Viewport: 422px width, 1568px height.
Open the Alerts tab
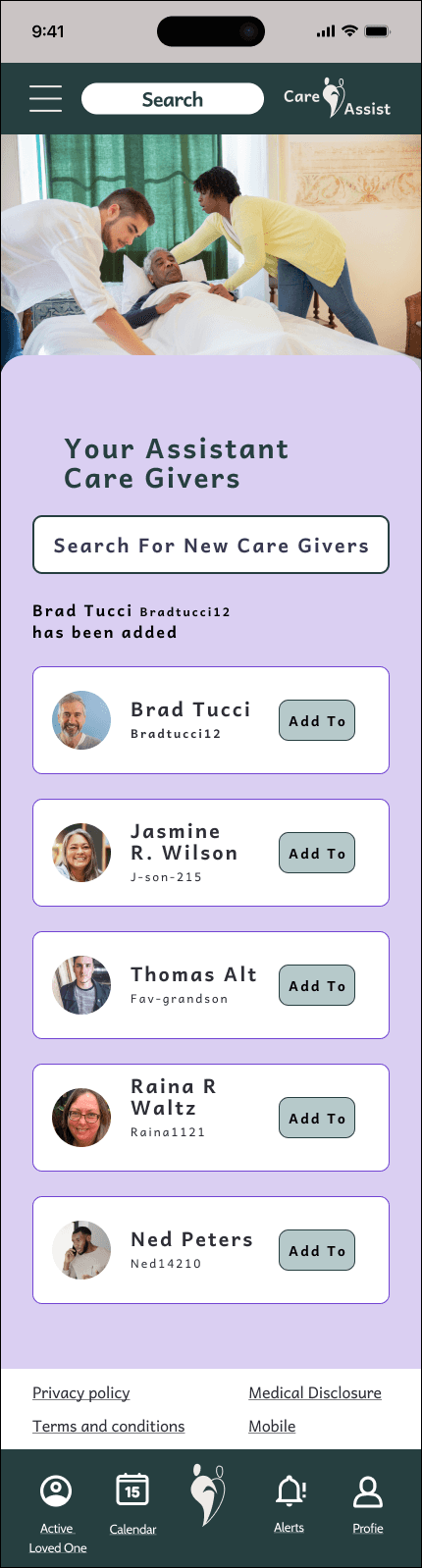(290, 1503)
